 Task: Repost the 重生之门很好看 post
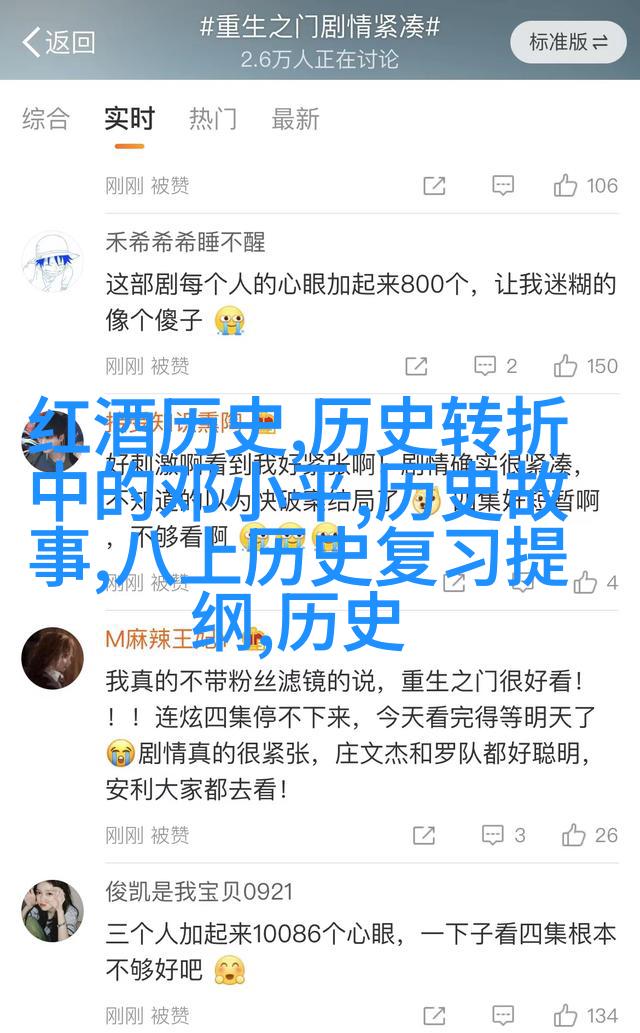tap(424, 835)
